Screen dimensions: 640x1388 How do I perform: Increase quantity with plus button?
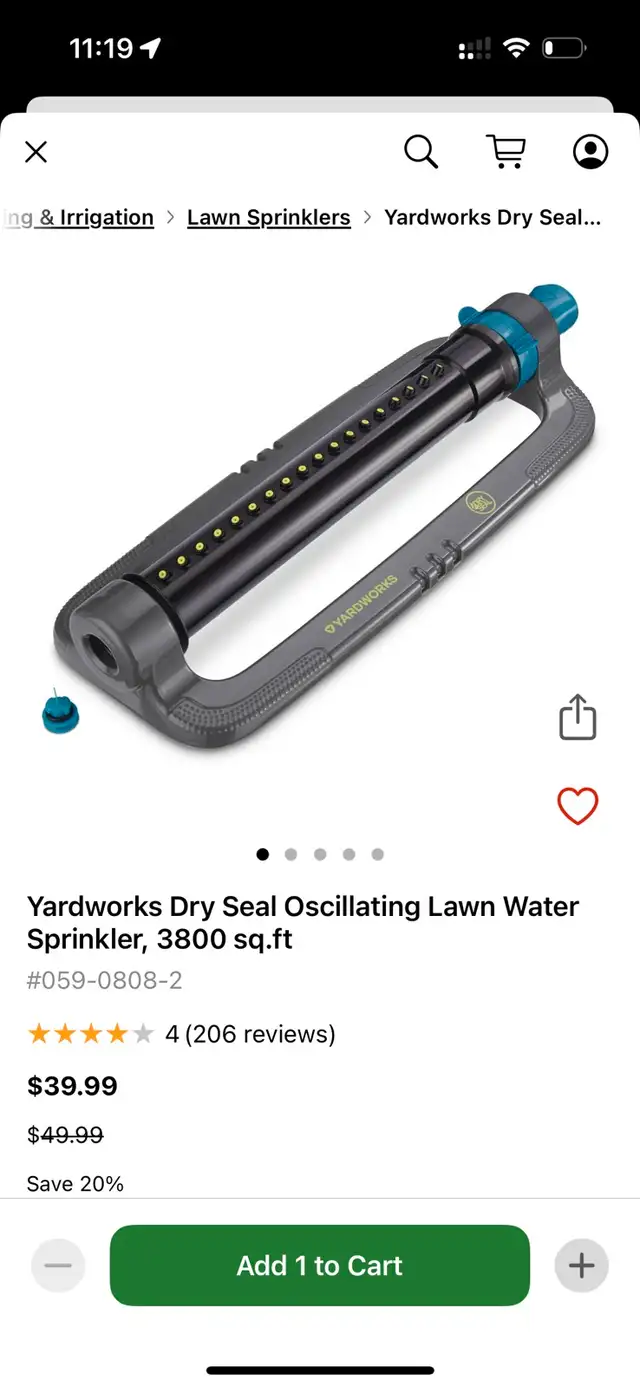[x=581, y=1266]
